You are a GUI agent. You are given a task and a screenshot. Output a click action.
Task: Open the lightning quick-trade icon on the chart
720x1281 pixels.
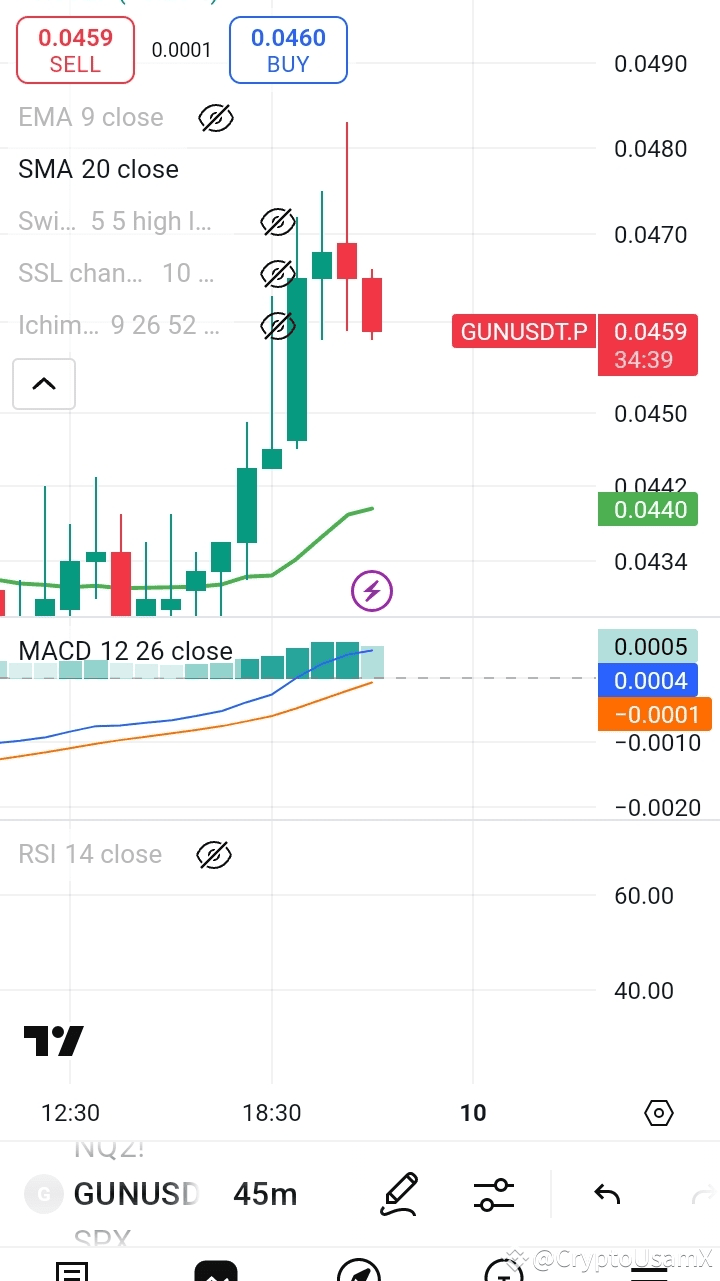pyautogui.click(x=372, y=590)
